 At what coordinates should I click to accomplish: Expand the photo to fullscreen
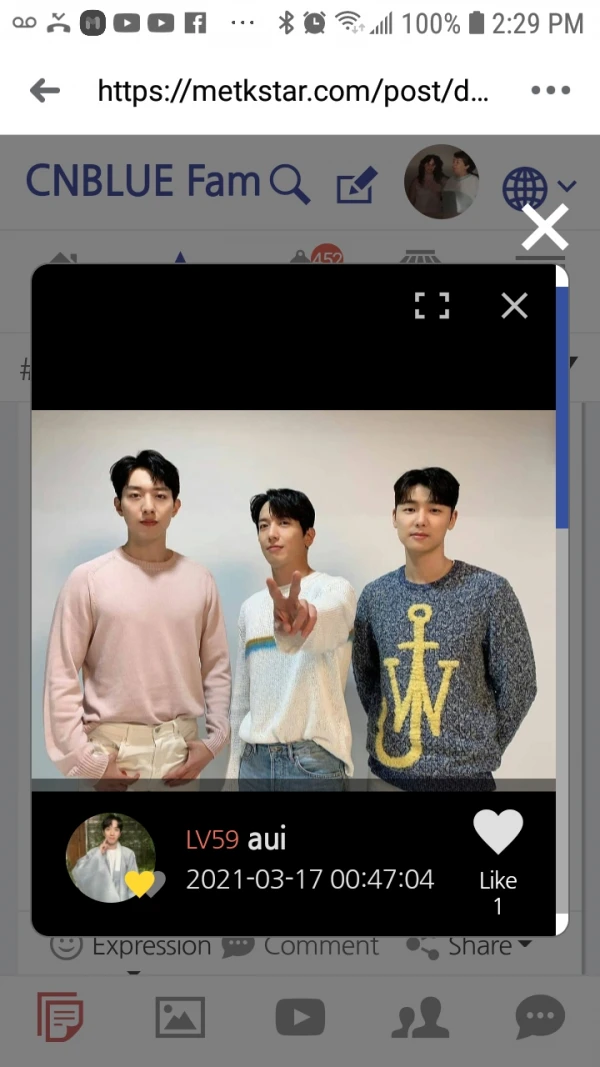tap(432, 305)
